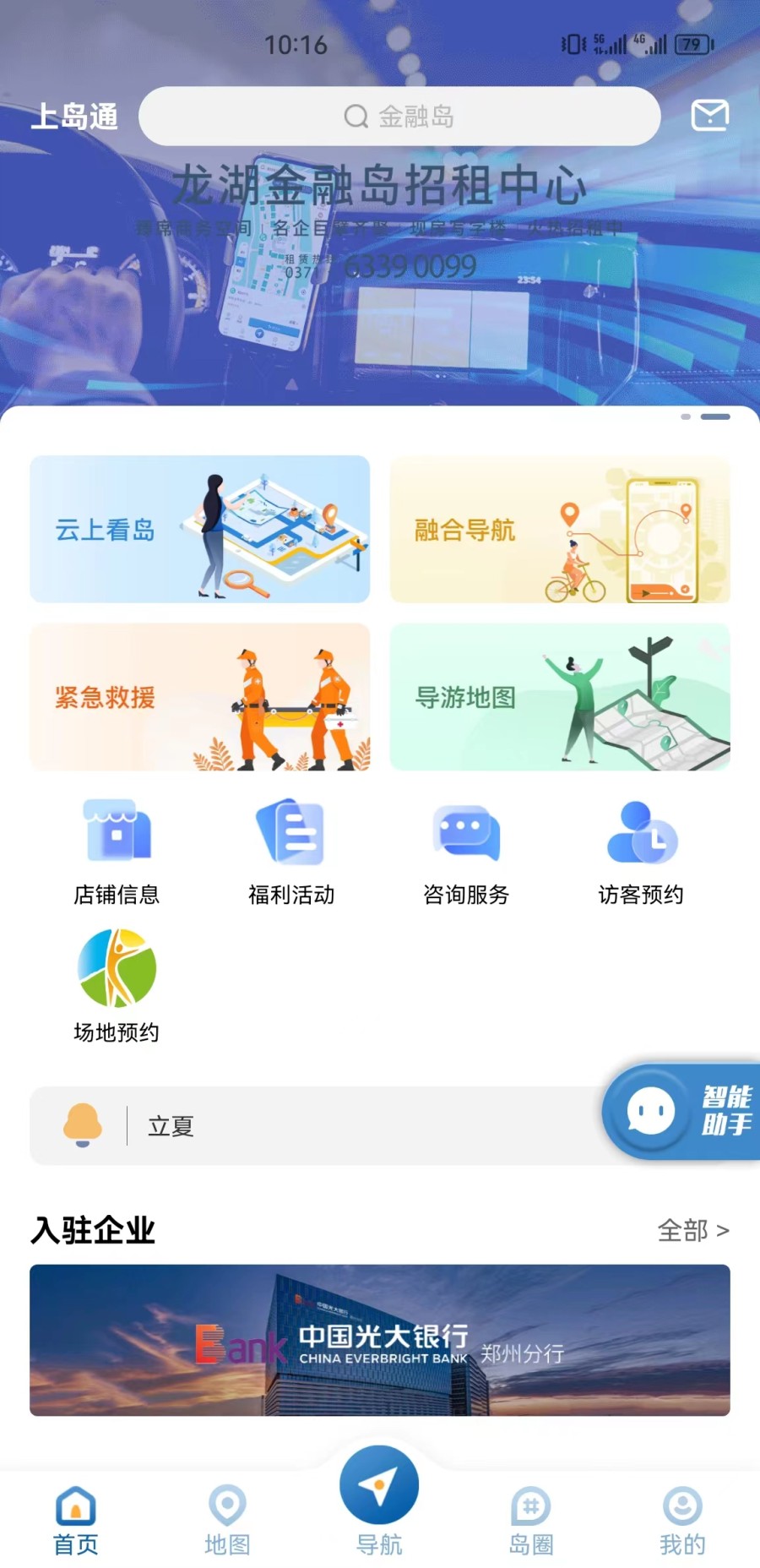The width and height of the screenshot is (760, 1568).
Task: View 全部 入驻企业
Action: click(x=692, y=1230)
